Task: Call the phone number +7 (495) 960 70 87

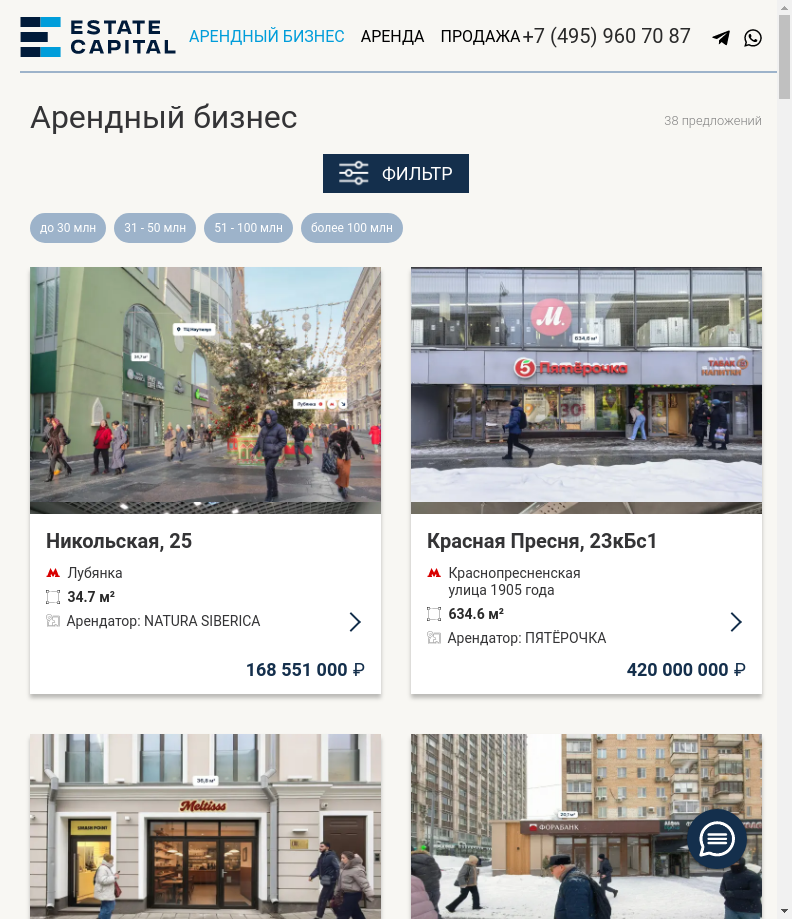Action: tap(606, 37)
